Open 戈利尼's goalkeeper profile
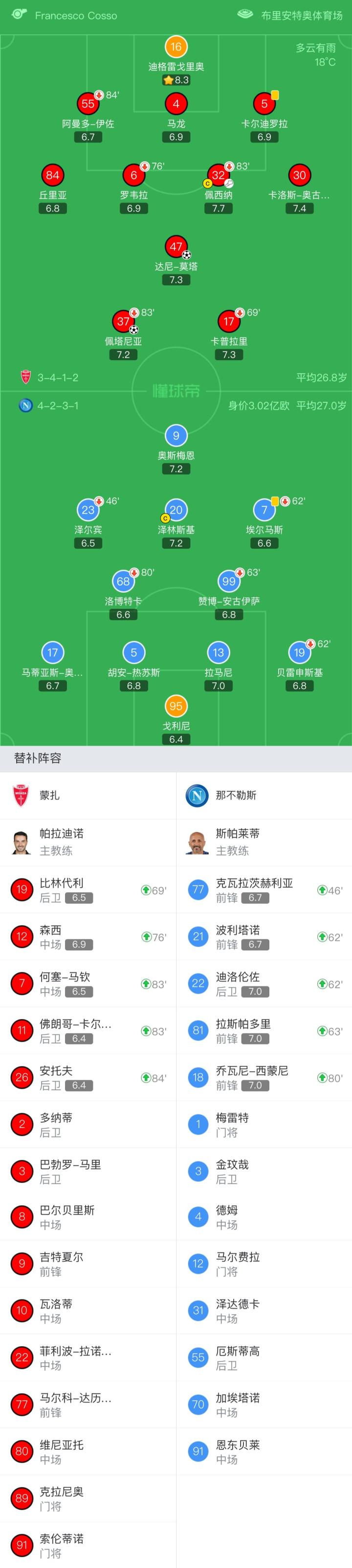This screenshot has width=352, height=1568. (x=176, y=720)
